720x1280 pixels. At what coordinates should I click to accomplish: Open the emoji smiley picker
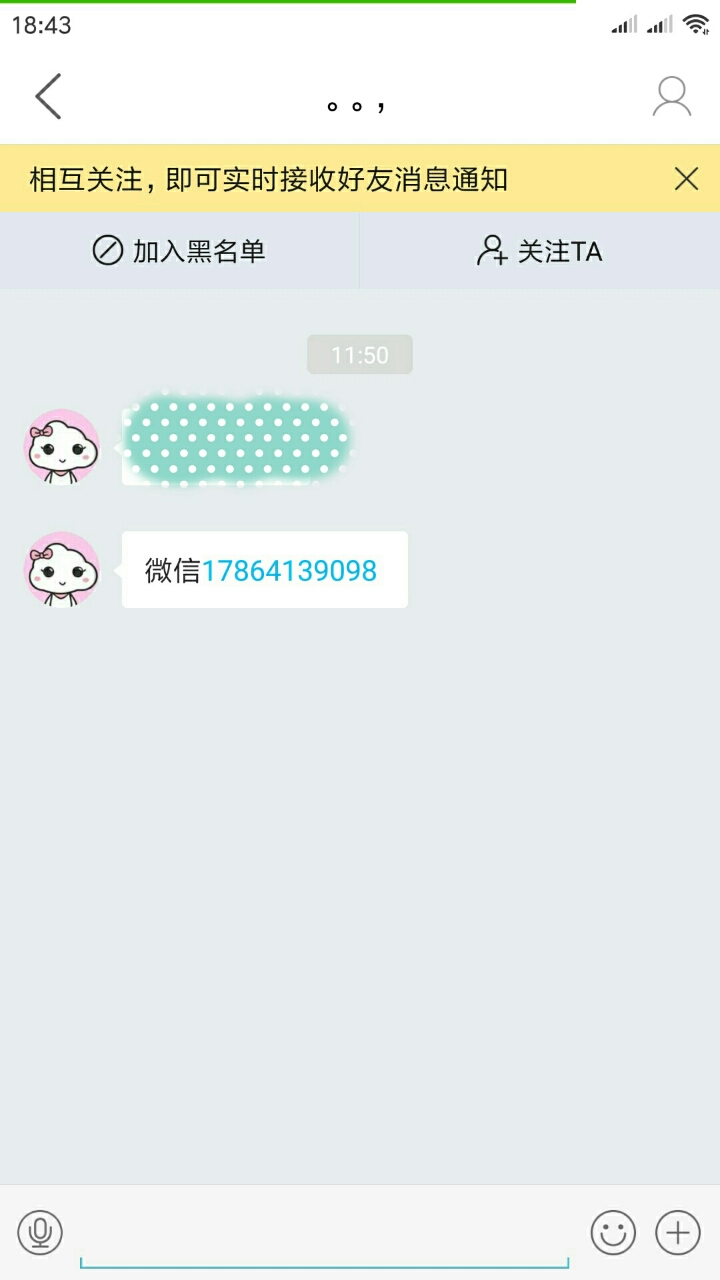click(612, 1232)
